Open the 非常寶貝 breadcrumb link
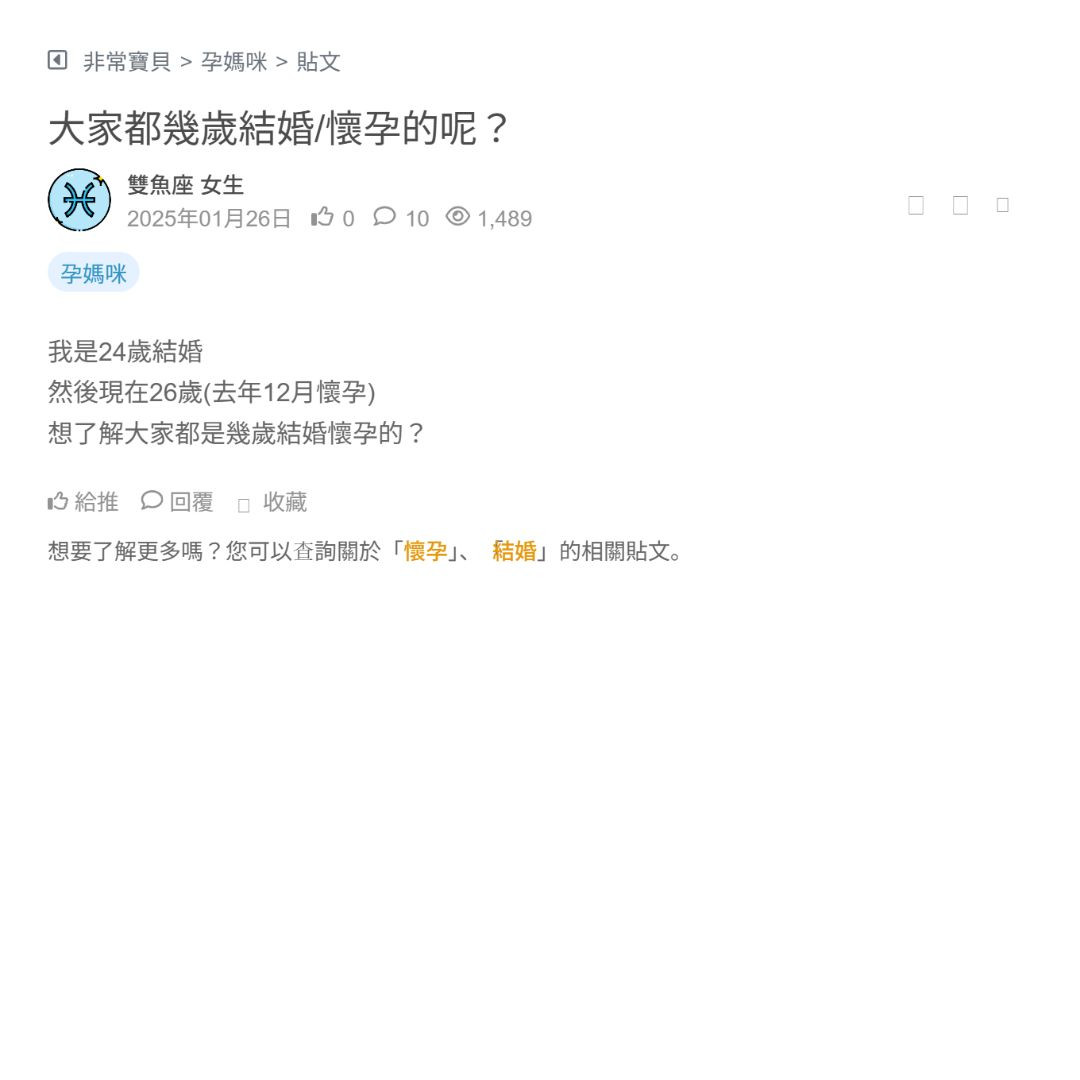The height and width of the screenshot is (1080, 1080). pyautogui.click(x=127, y=62)
